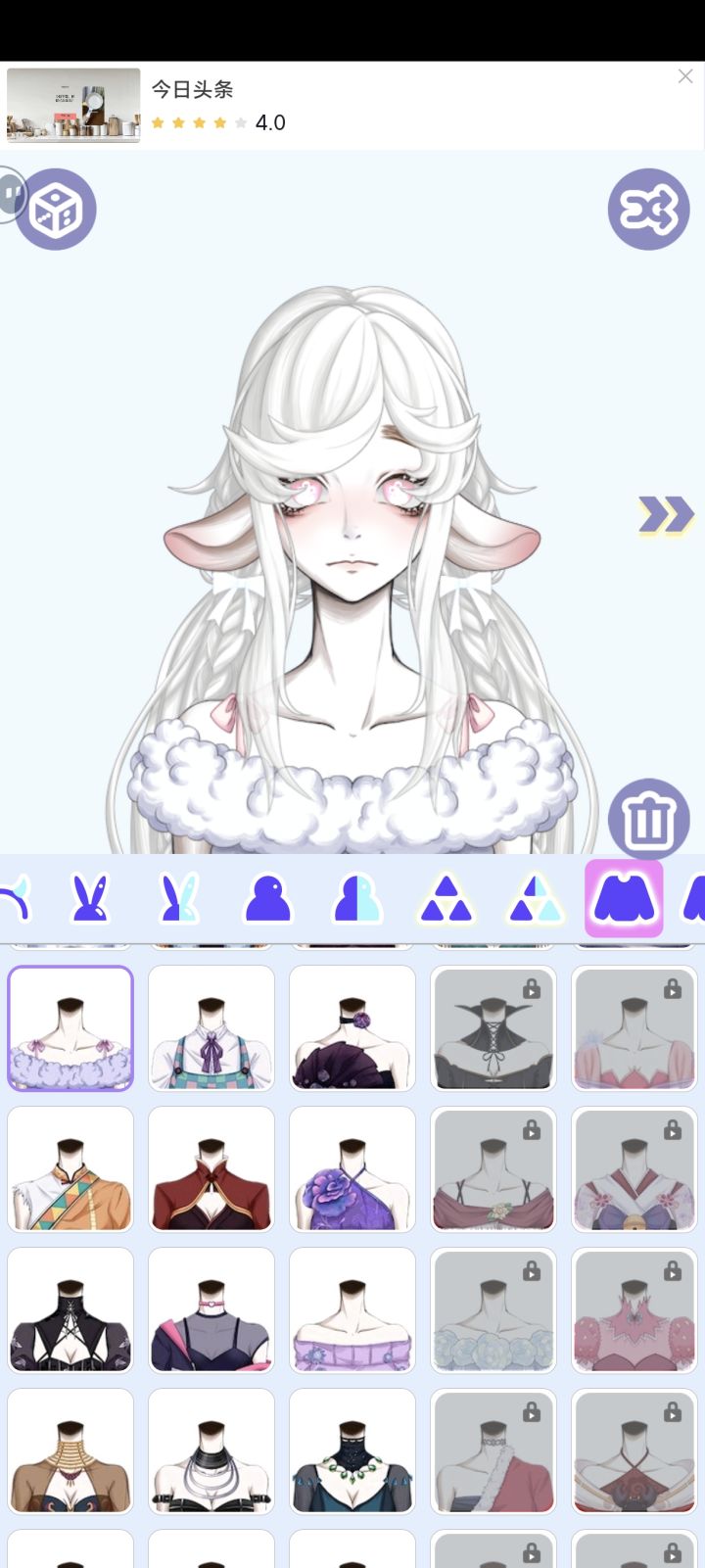The height and width of the screenshot is (1568, 705).
Task: Expand the avatar view using the double chevron
Action: click(665, 514)
